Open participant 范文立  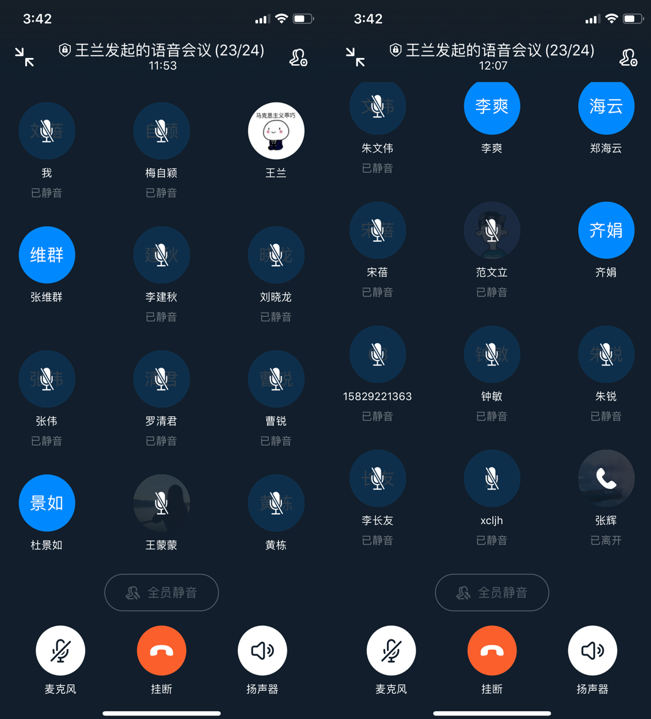[x=492, y=230]
